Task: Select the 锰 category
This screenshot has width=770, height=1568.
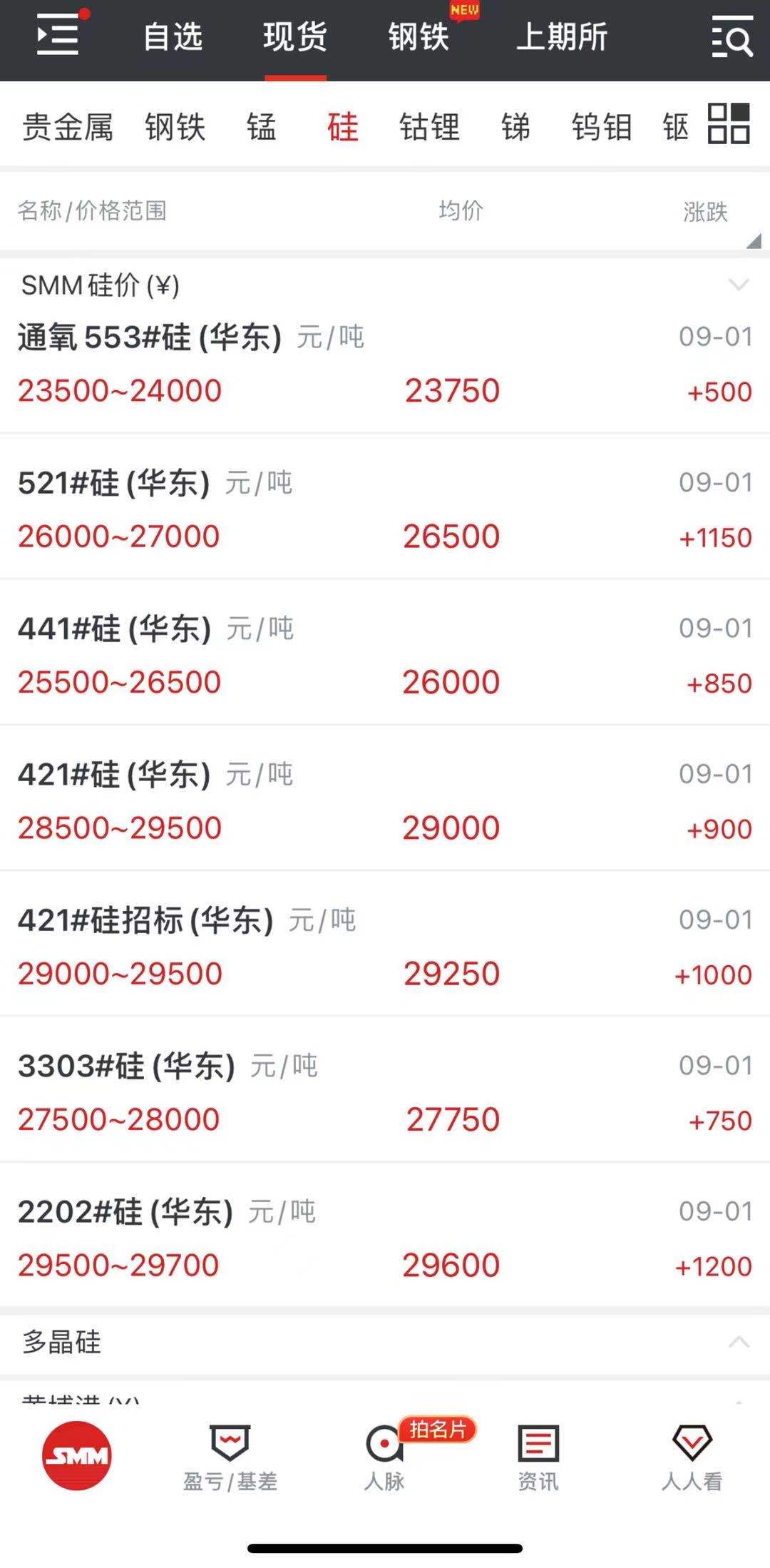Action: [x=262, y=128]
